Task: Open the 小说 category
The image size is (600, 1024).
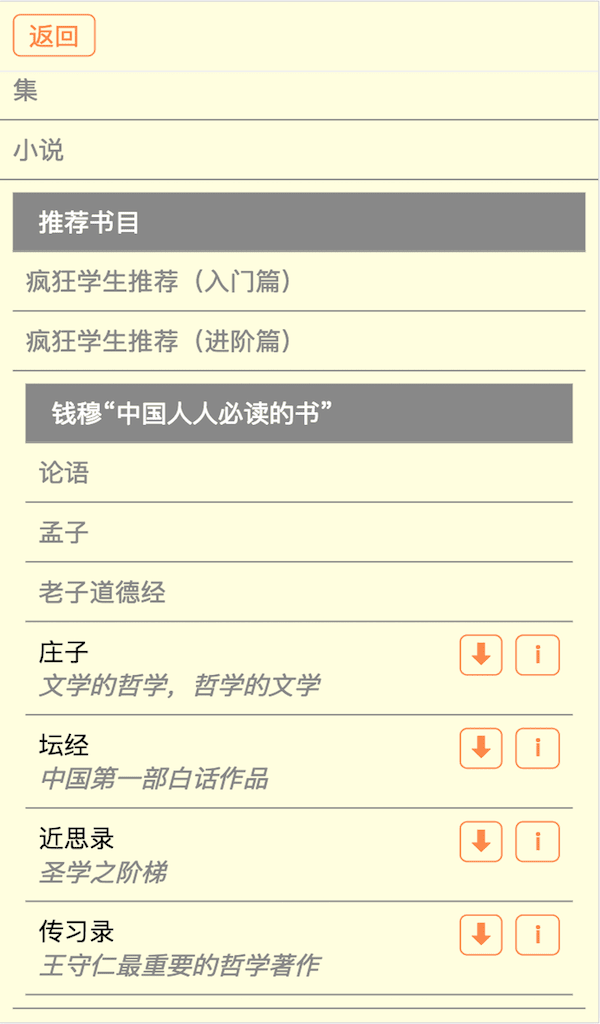Action: point(300,151)
